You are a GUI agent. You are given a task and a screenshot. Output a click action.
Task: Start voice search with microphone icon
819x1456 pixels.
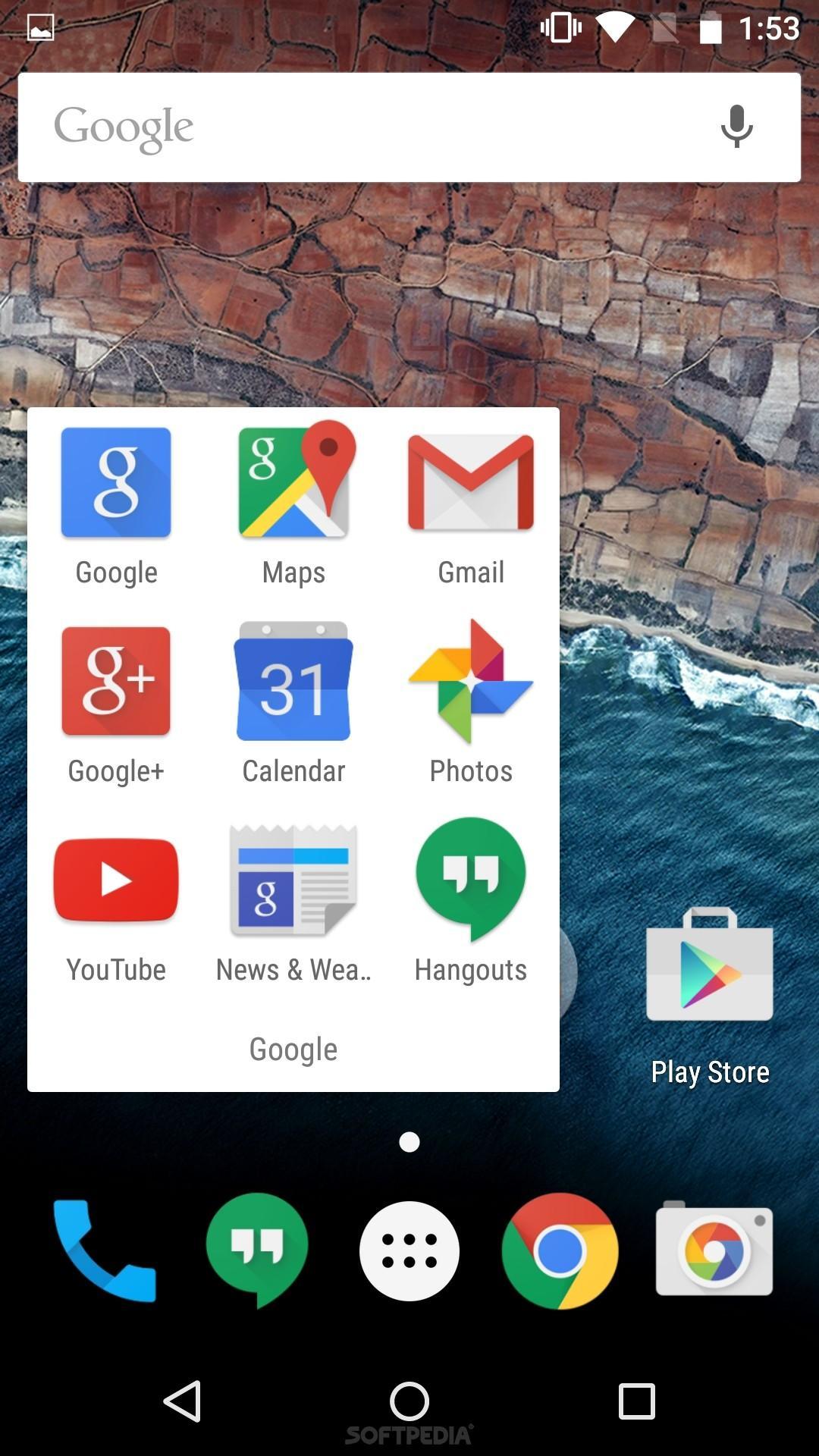736,127
